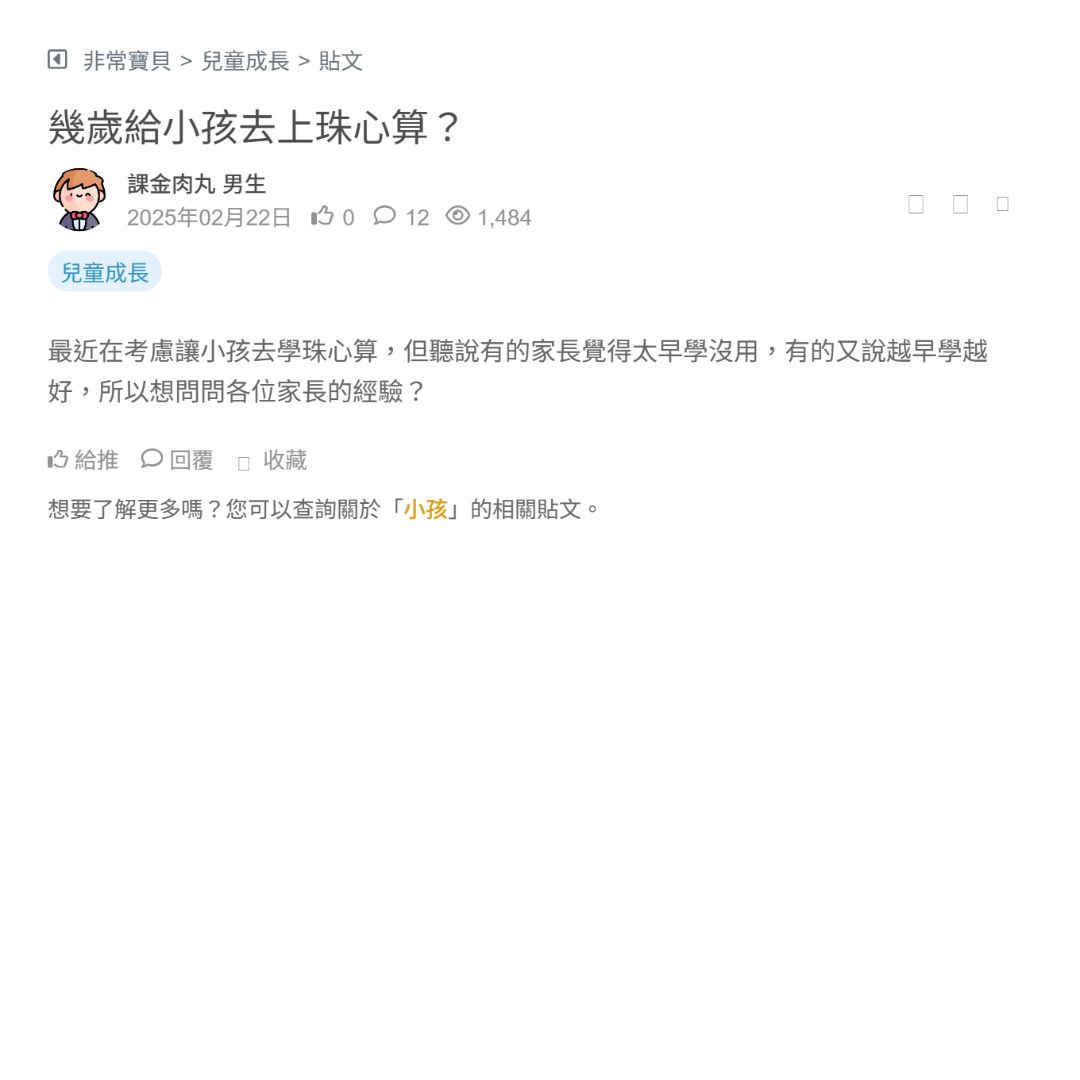Tap the back icon in breadcrumb

coord(57,60)
